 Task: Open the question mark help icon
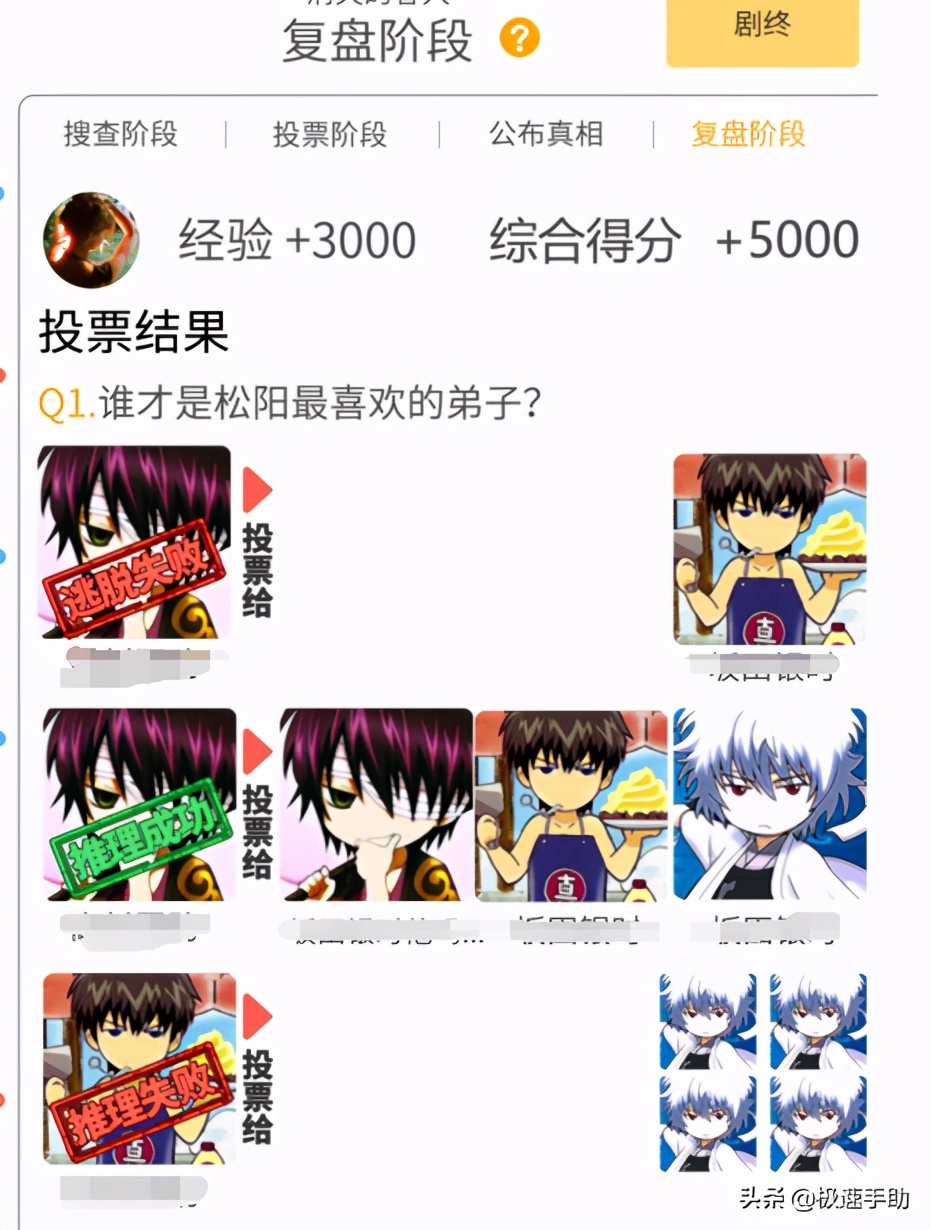click(519, 39)
